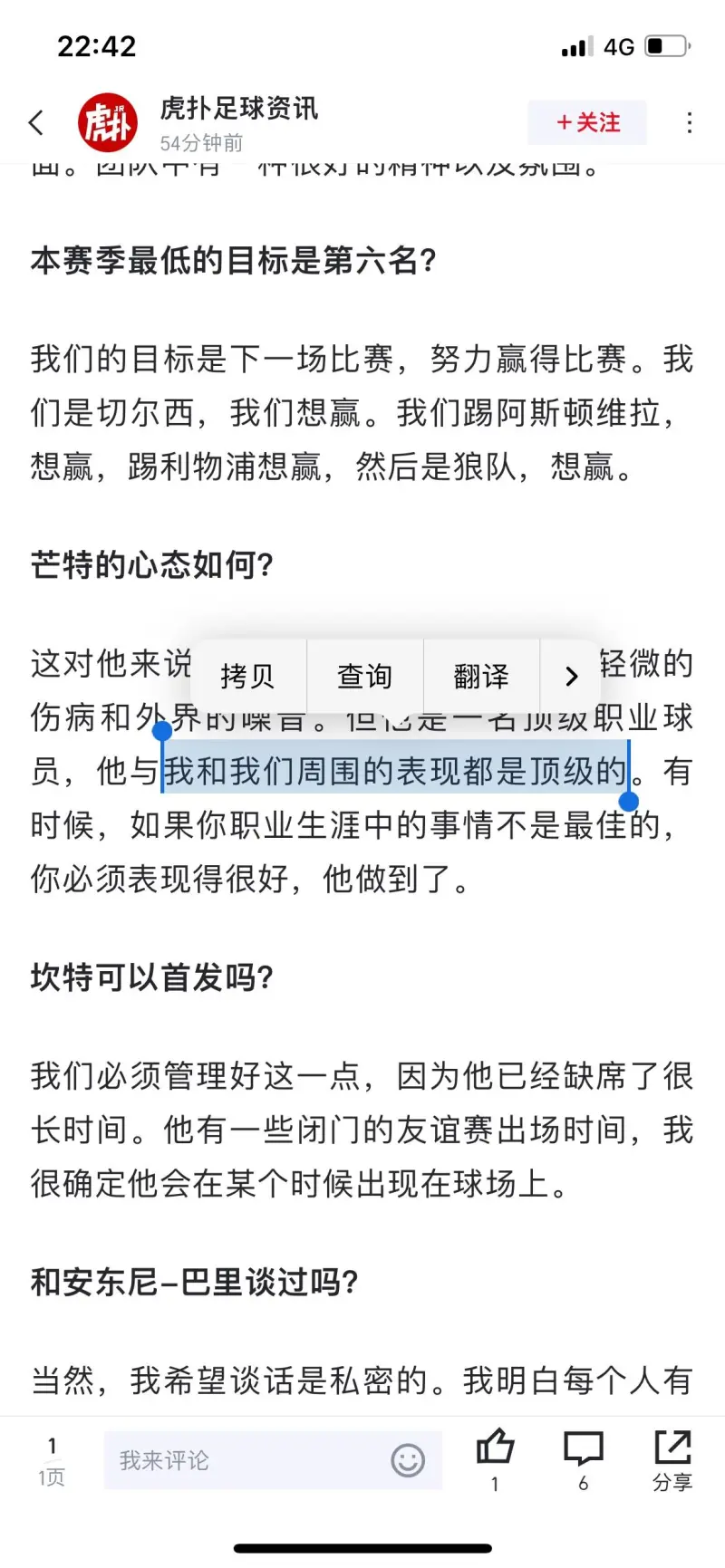This screenshot has height=1568, width=725.
Task: Open the page indicator 1页
Action: coord(52,1460)
